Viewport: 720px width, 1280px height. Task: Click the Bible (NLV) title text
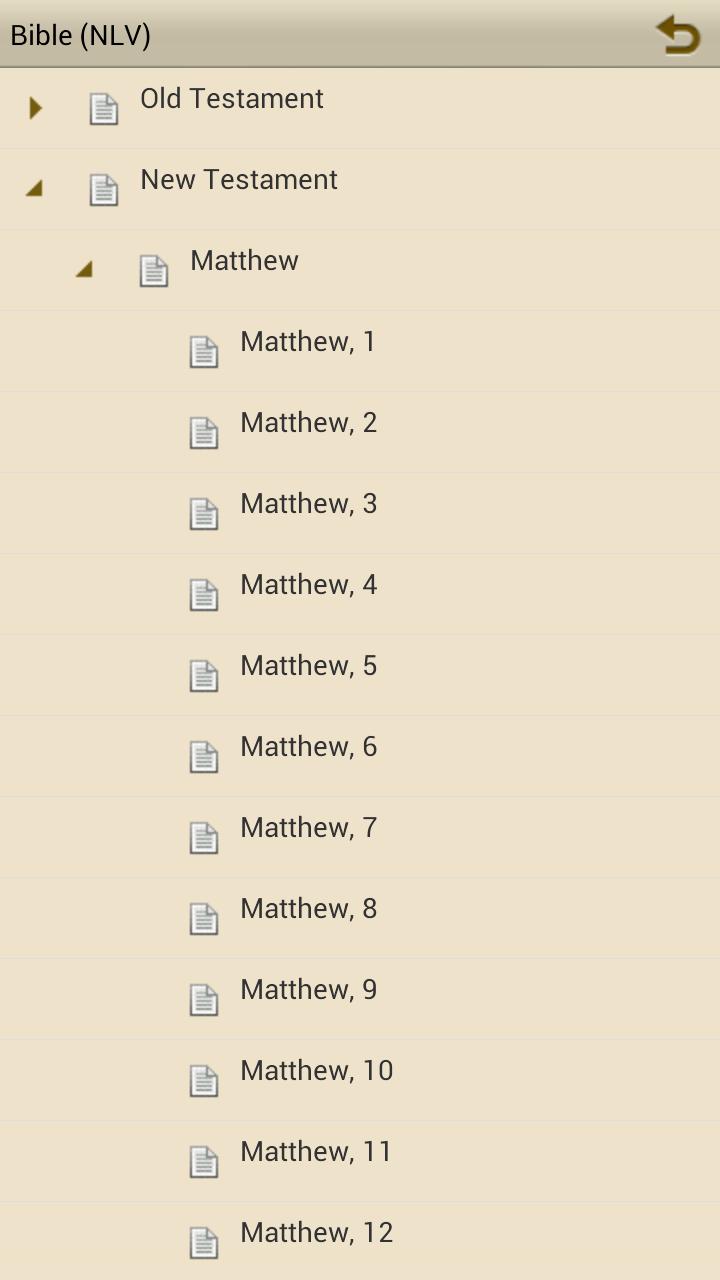tap(79, 34)
